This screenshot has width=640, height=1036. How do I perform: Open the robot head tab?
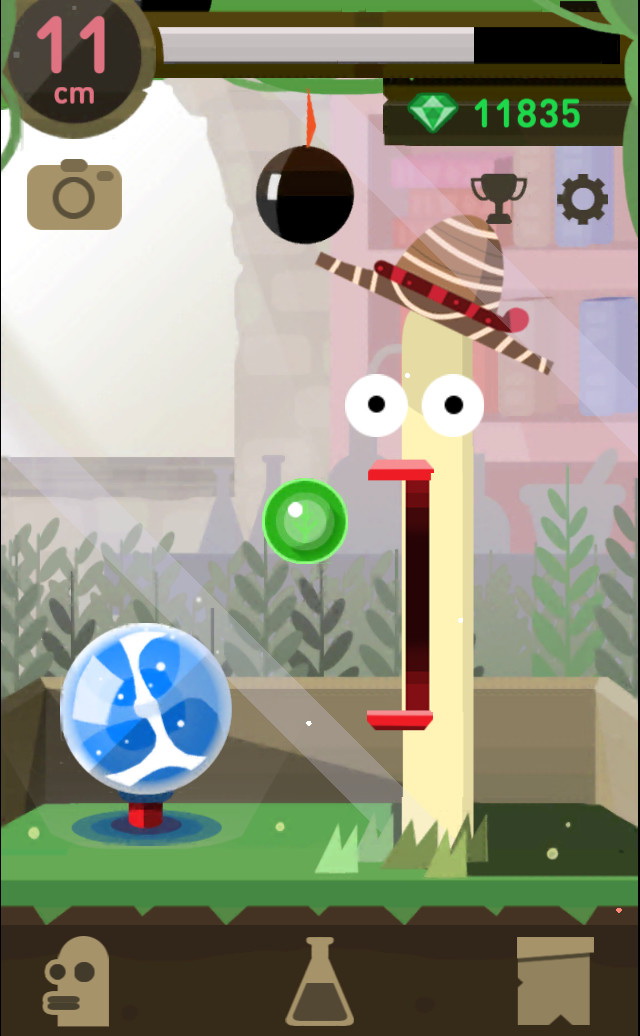(76, 980)
